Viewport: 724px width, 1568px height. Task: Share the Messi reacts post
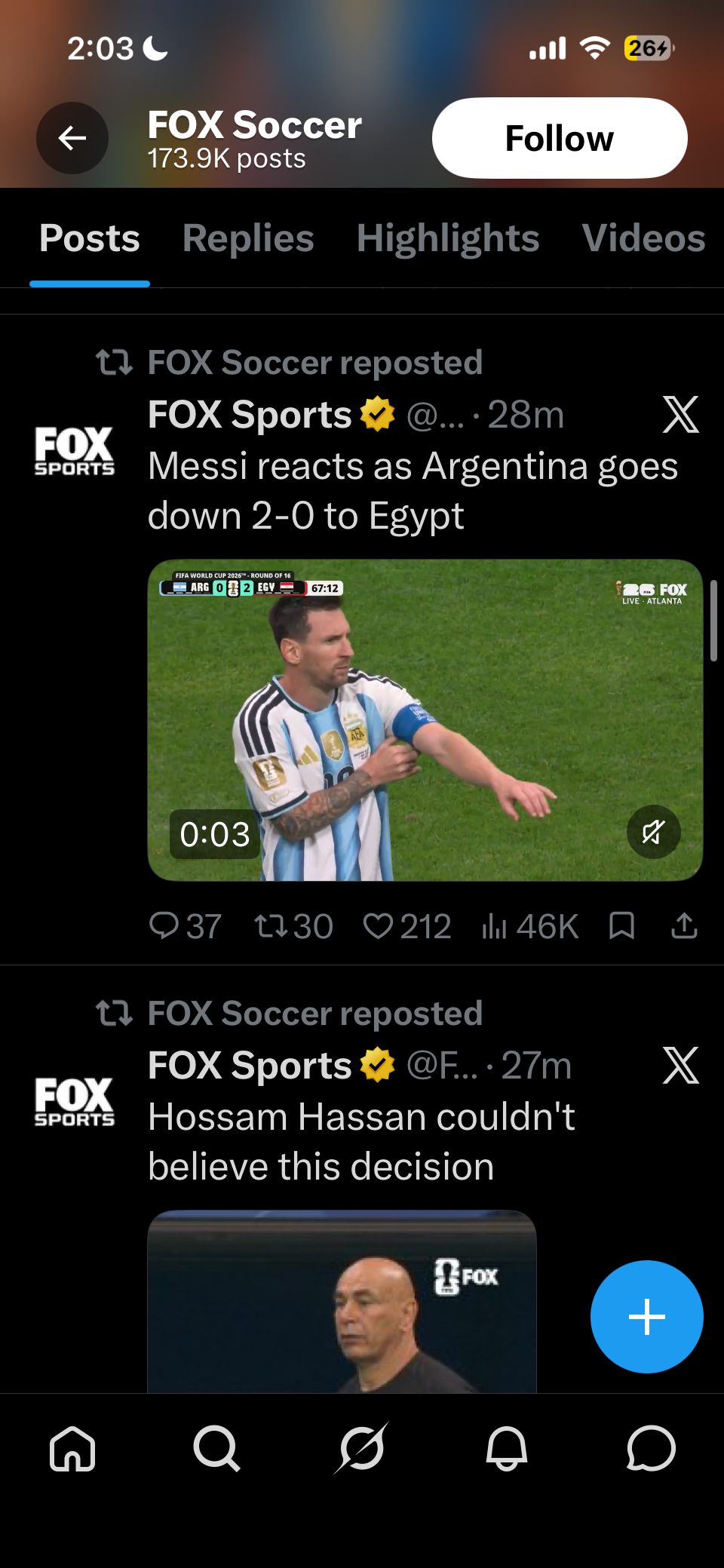coord(684,925)
